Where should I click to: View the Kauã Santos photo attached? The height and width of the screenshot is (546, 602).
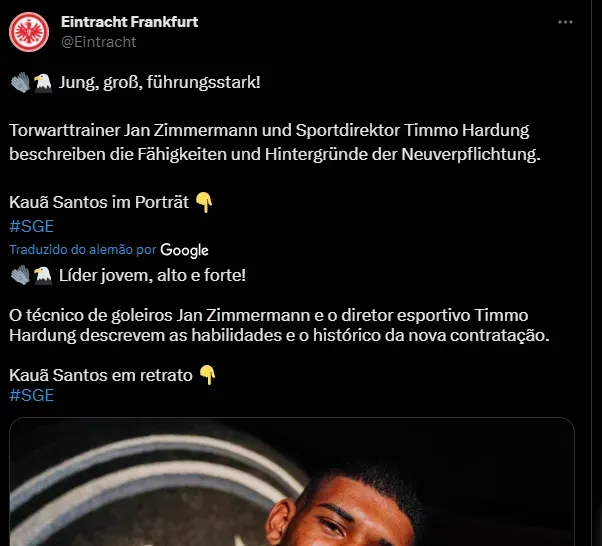pos(292,483)
